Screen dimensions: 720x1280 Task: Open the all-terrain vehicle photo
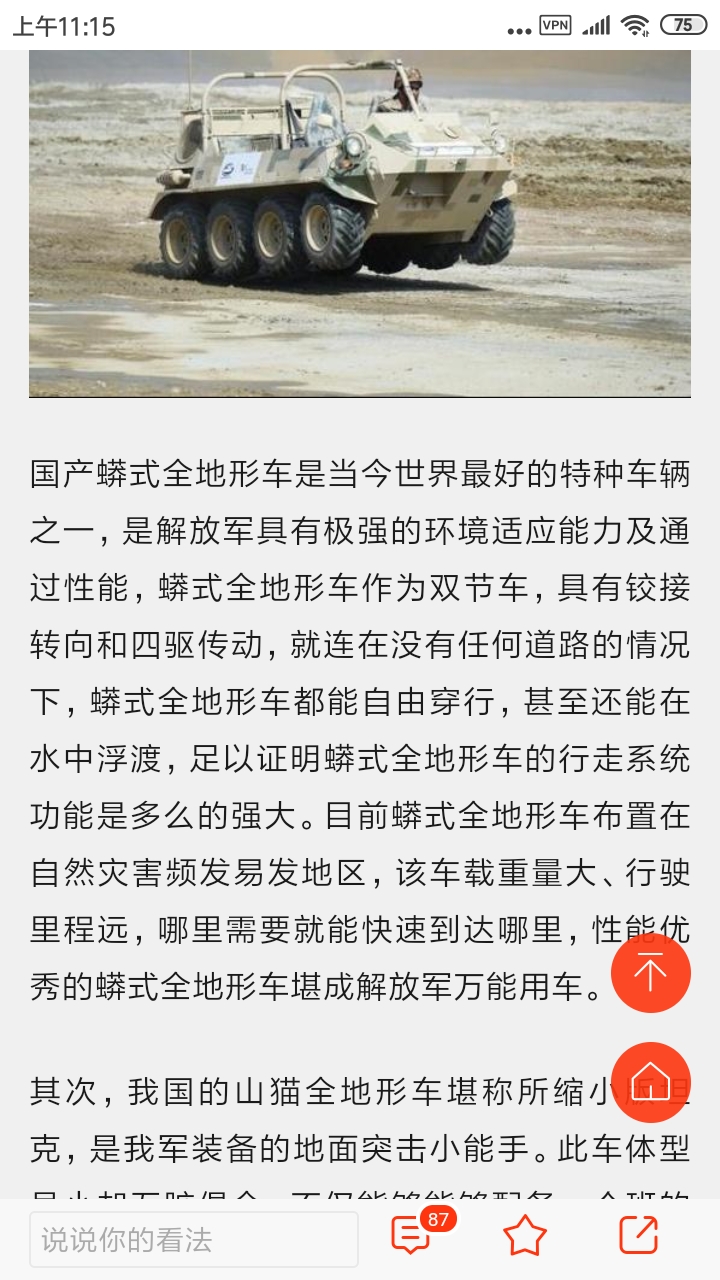[360, 222]
